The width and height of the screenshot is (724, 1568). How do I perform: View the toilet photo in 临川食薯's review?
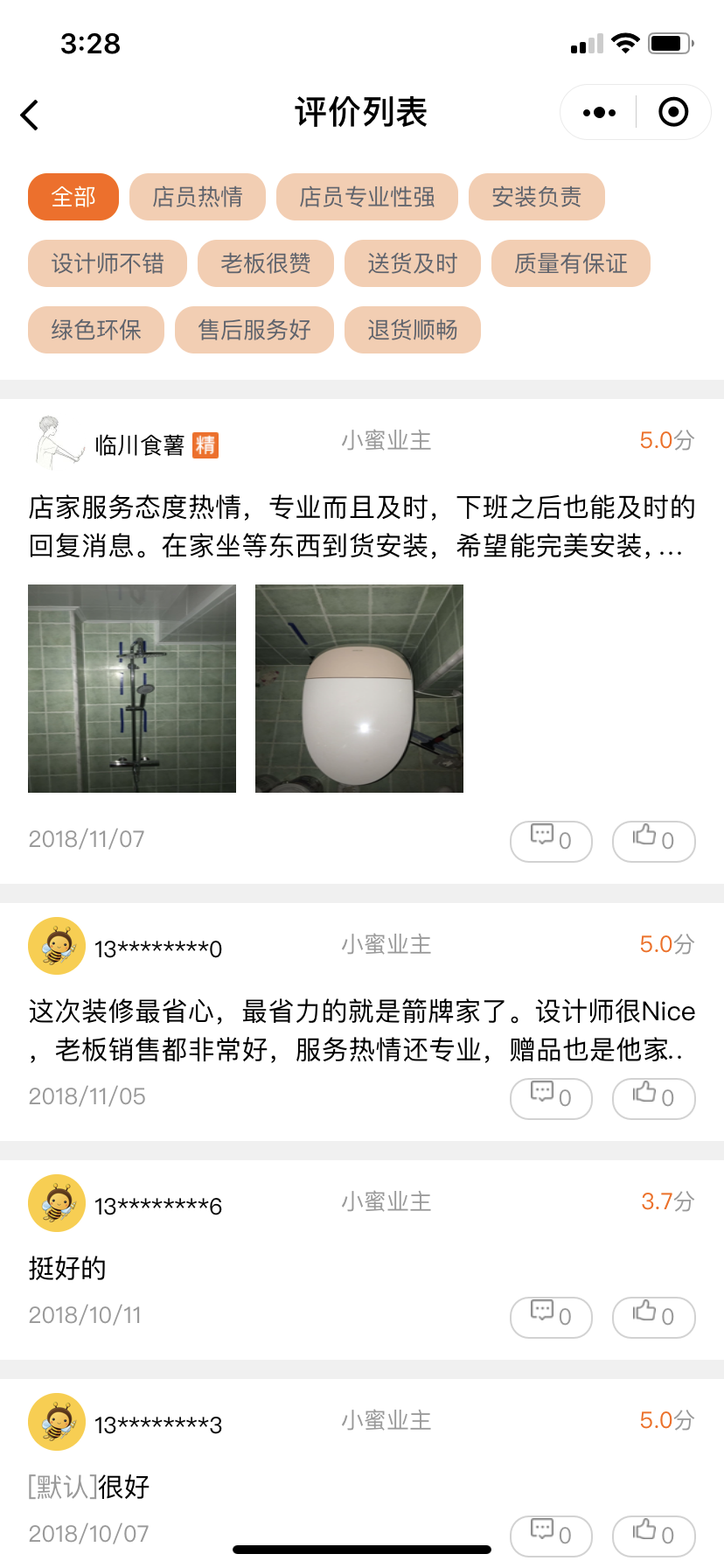point(359,689)
